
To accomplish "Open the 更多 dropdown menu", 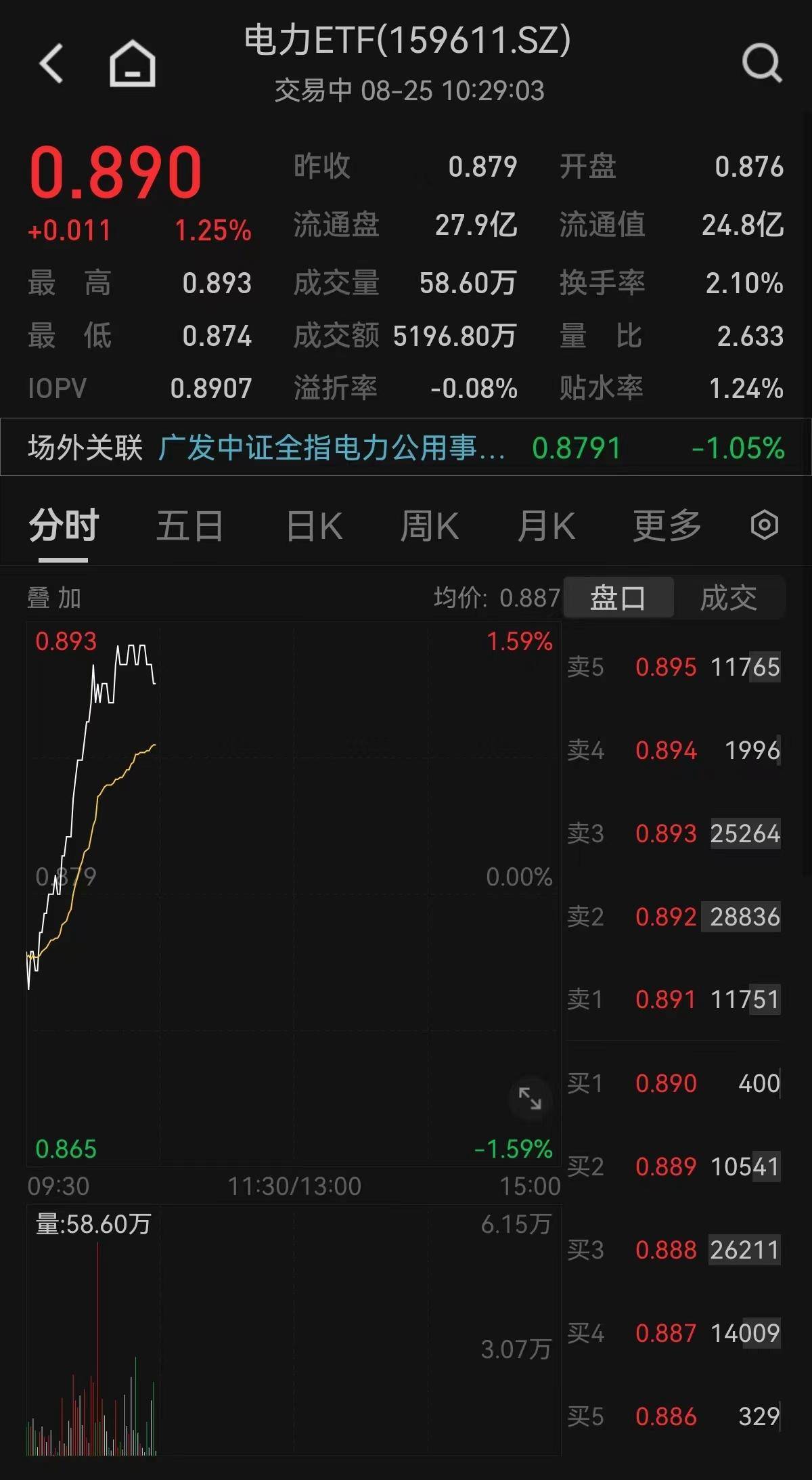I will (666, 525).
